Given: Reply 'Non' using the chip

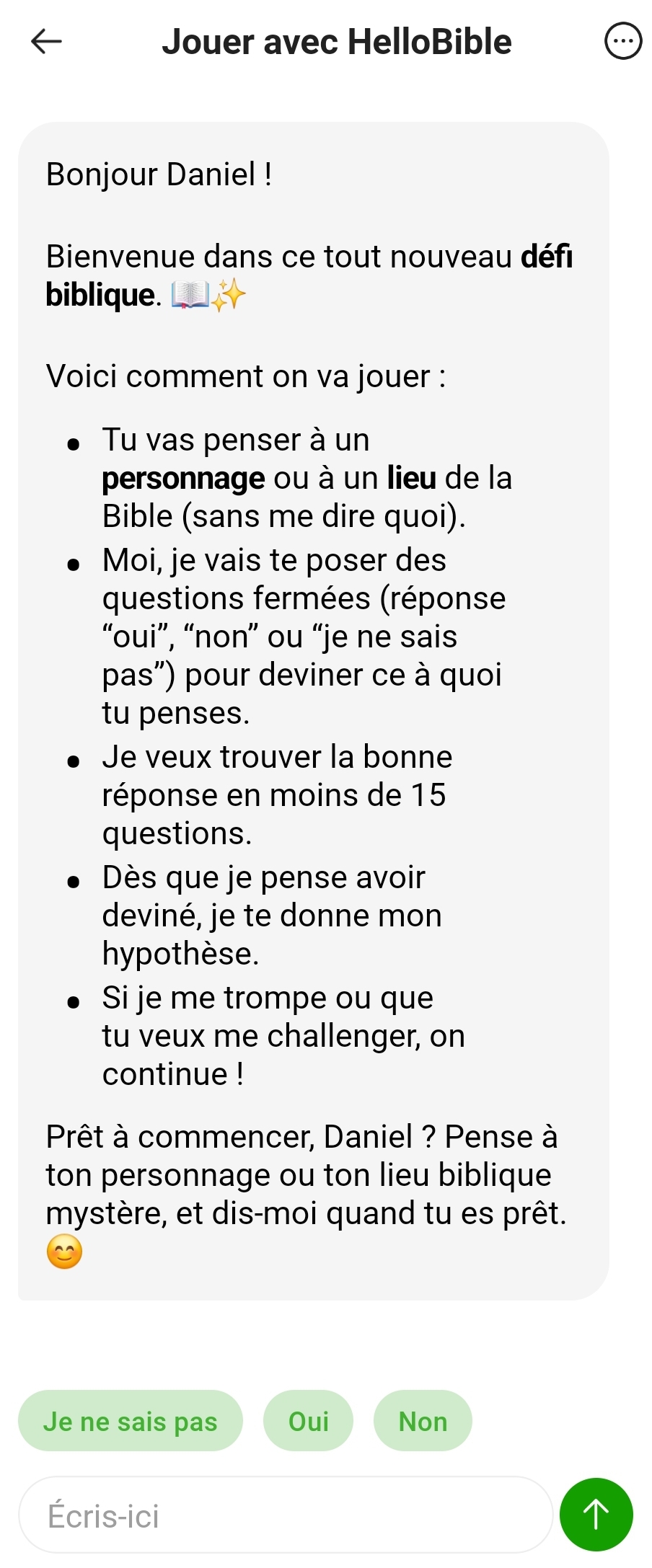Looking at the screenshot, I should click(x=423, y=1421).
